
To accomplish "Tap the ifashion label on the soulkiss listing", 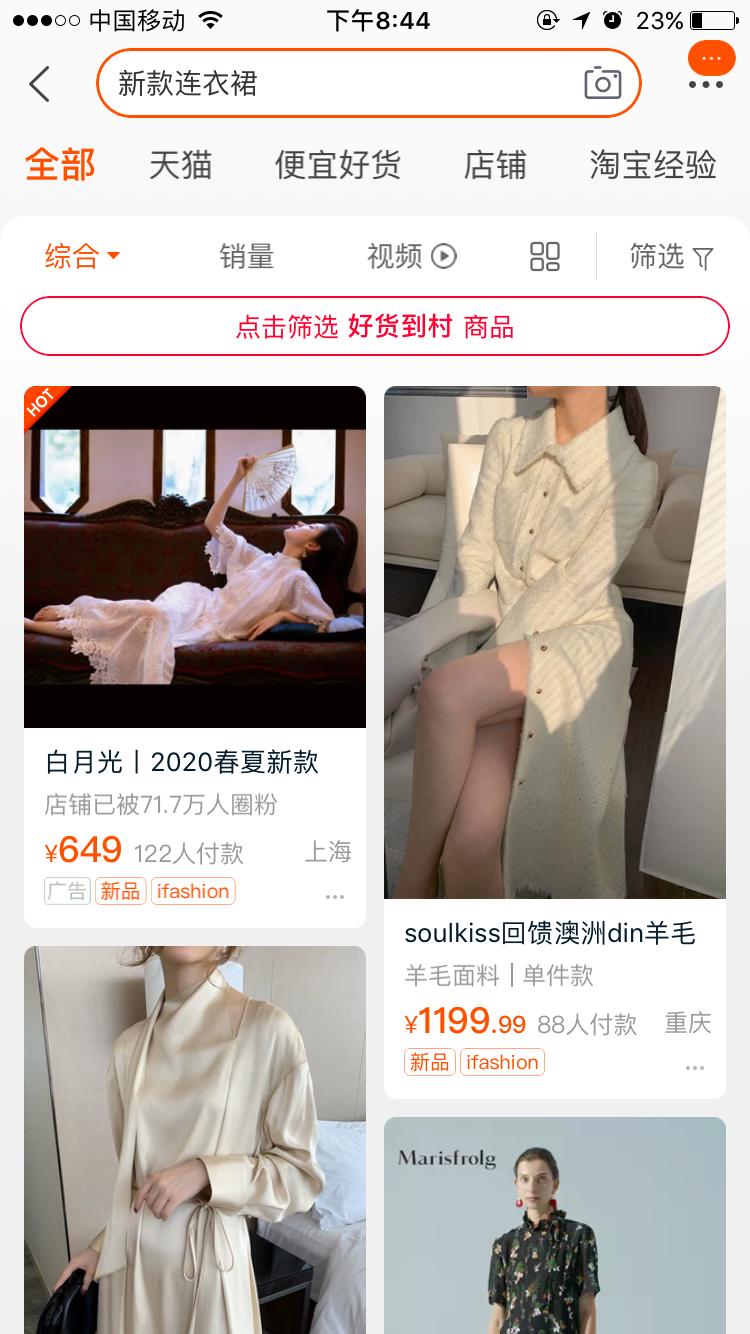I will [502, 1062].
